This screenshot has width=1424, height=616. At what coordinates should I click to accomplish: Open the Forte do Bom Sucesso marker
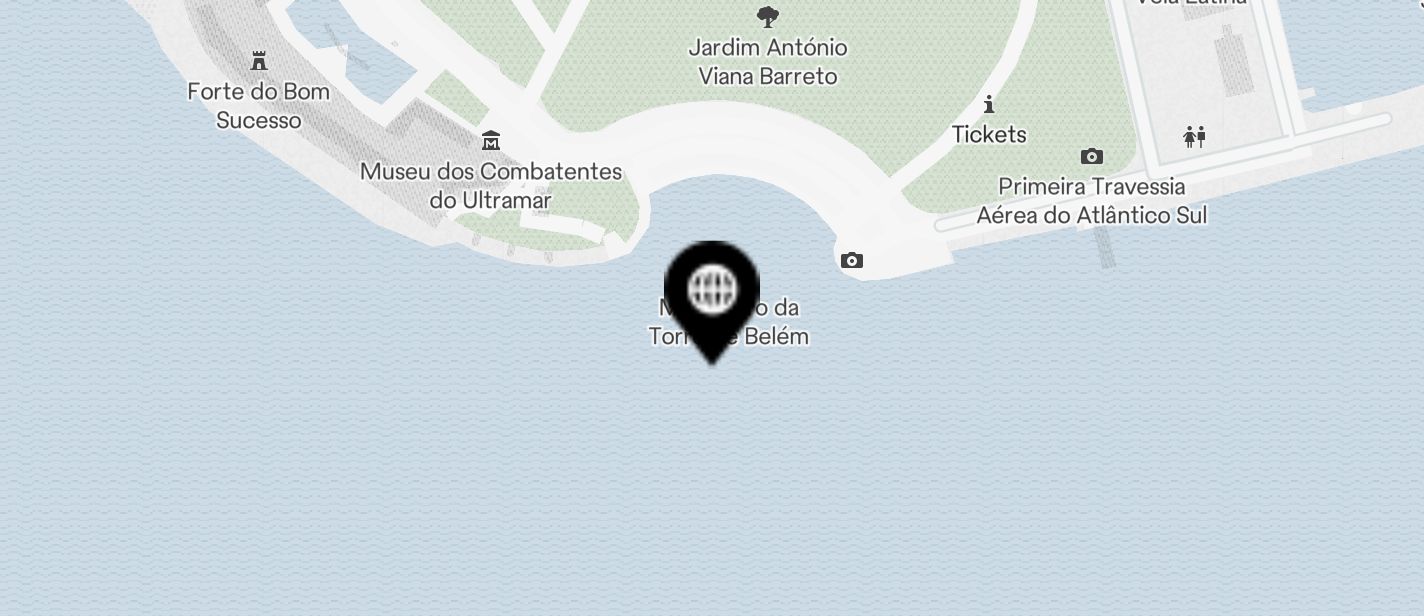[x=259, y=62]
